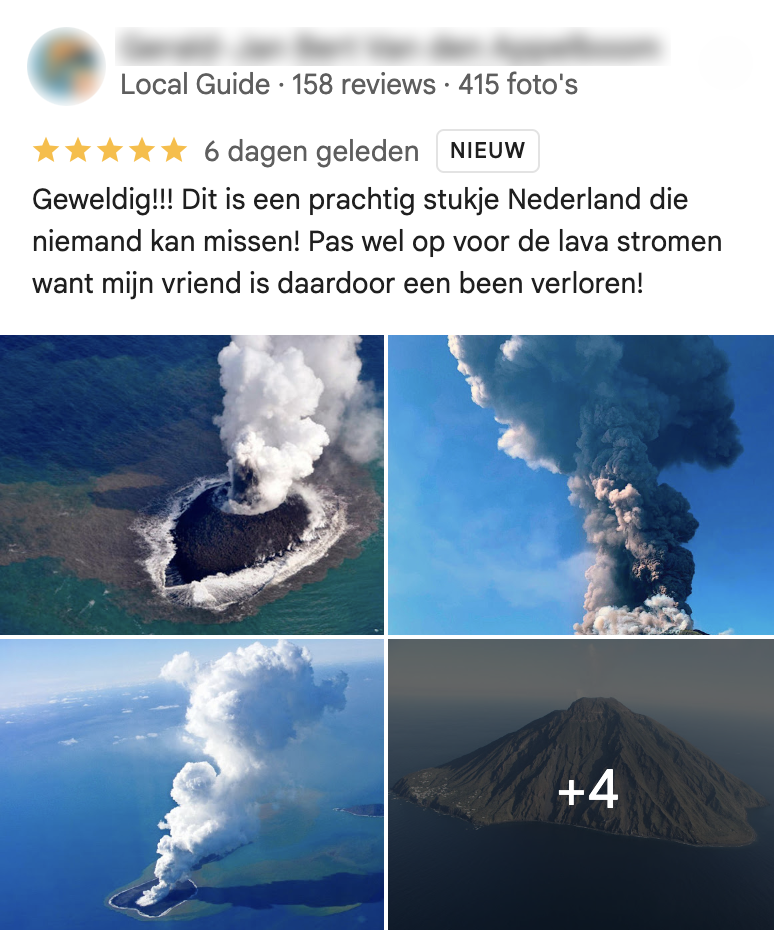Open the reviewer's profile picture
Viewport: 774px width, 930px height.
(66, 66)
